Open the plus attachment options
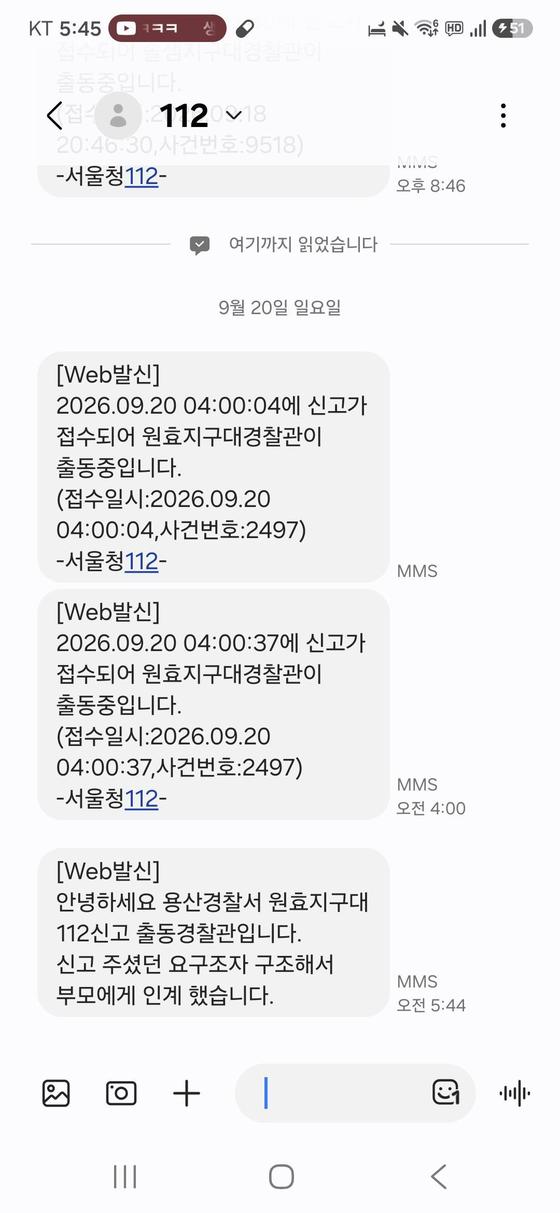This screenshot has width=560, height=1213. (187, 1093)
